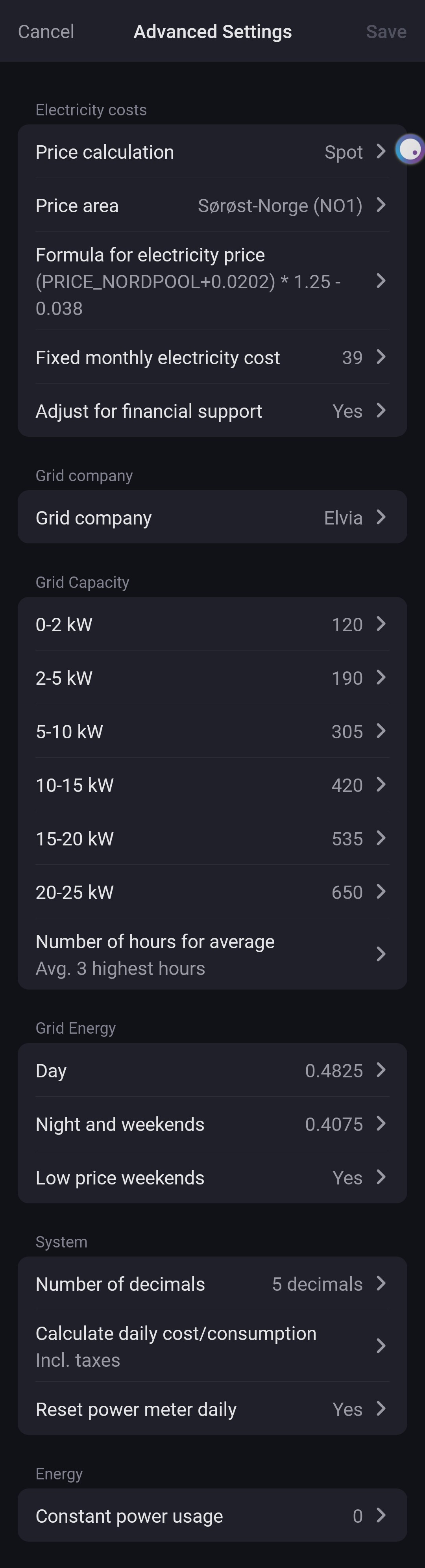Image resolution: width=425 pixels, height=1568 pixels.
Task: Open Reset power meter daily
Action: pyautogui.click(x=212, y=1409)
